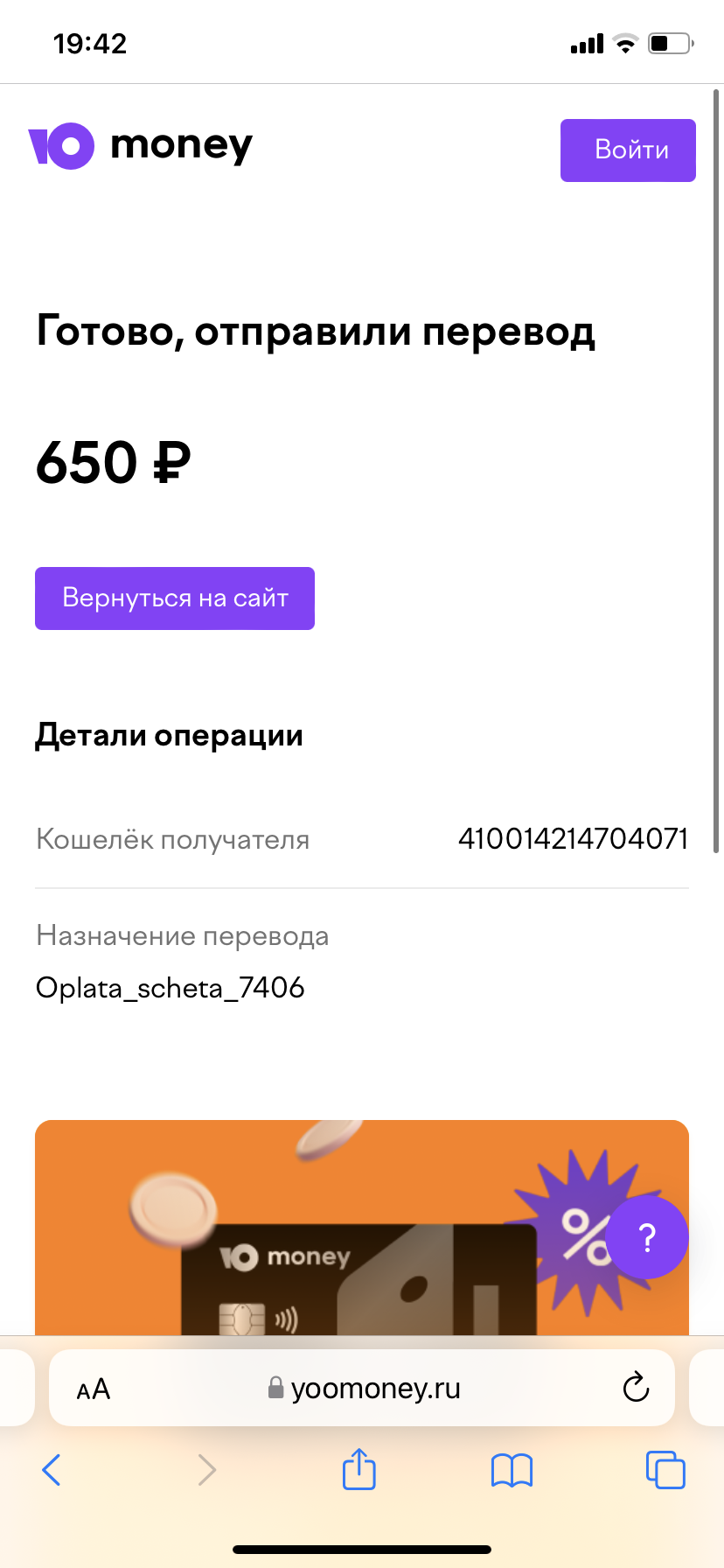Go back in Safari
Viewport: 724px width, 1568px height.
coord(52,1470)
